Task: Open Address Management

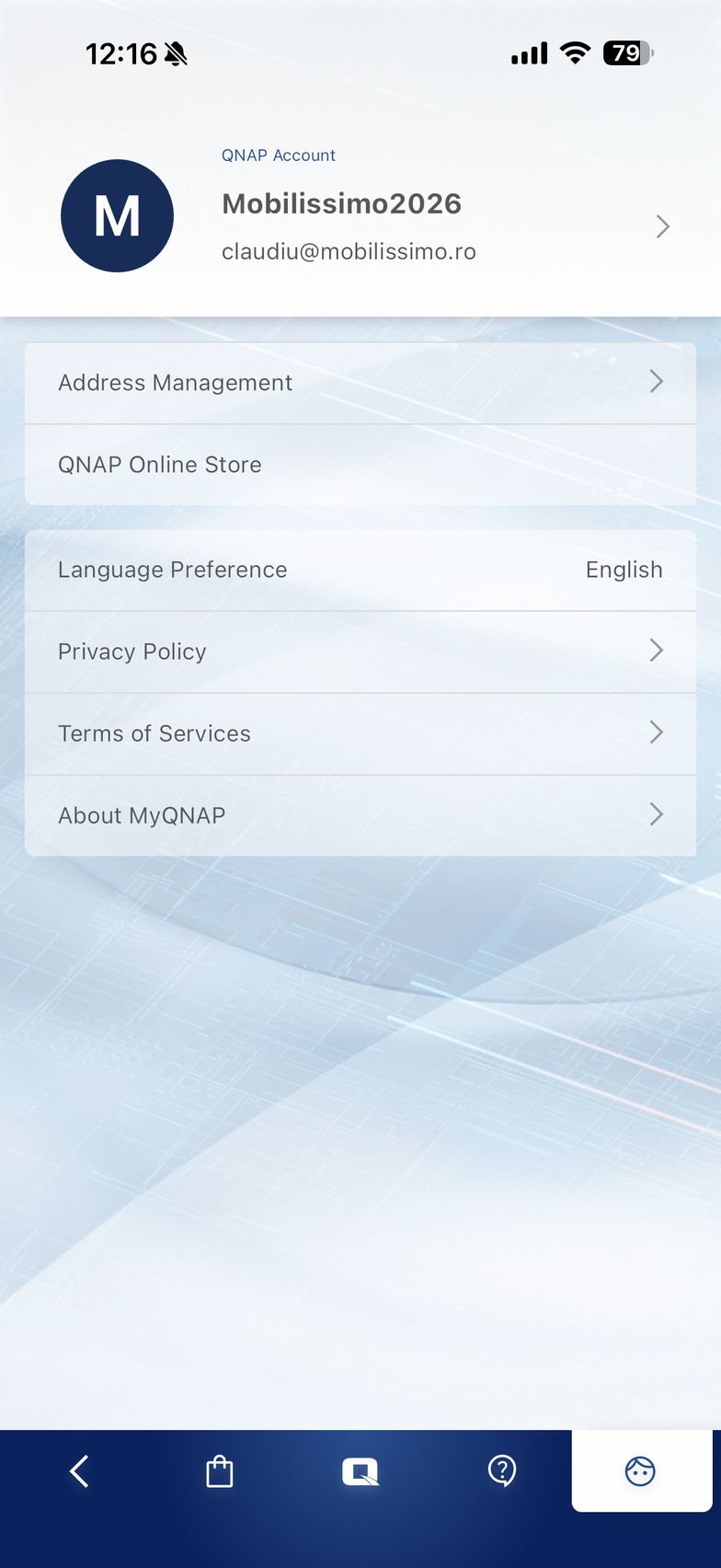Action: coord(360,383)
